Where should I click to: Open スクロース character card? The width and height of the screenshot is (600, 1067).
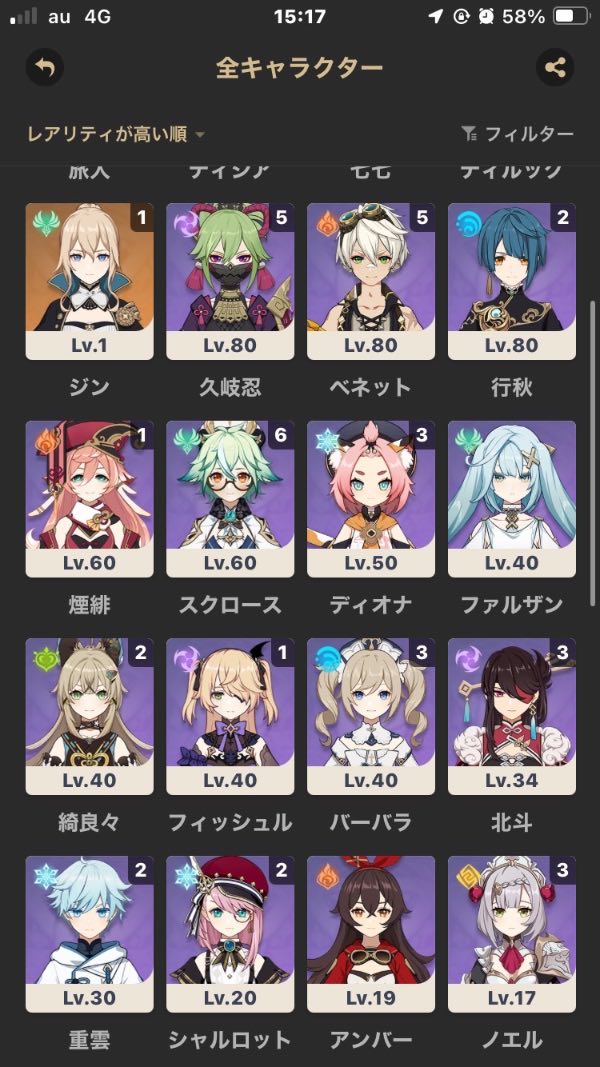pos(230,498)
